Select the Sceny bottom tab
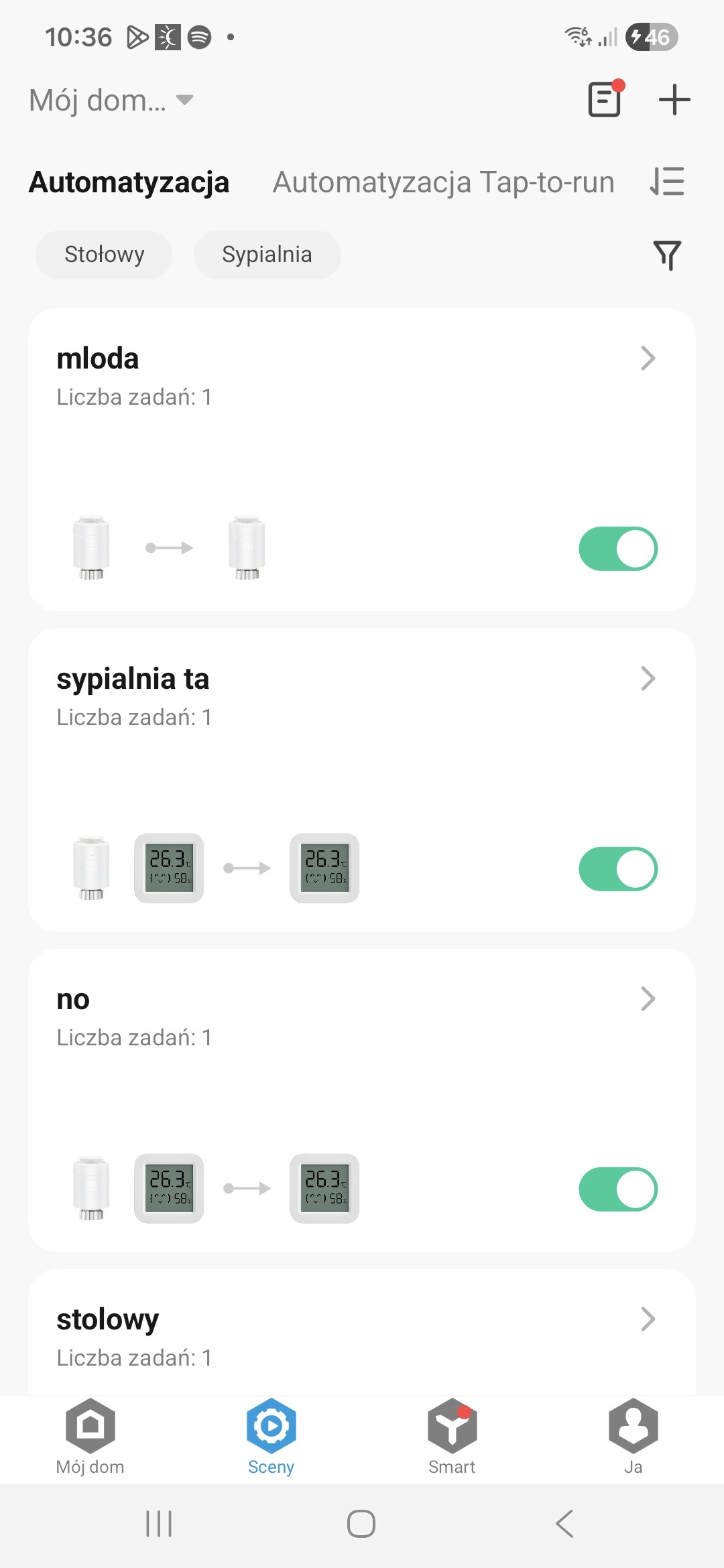 [x=271, y=1437]
